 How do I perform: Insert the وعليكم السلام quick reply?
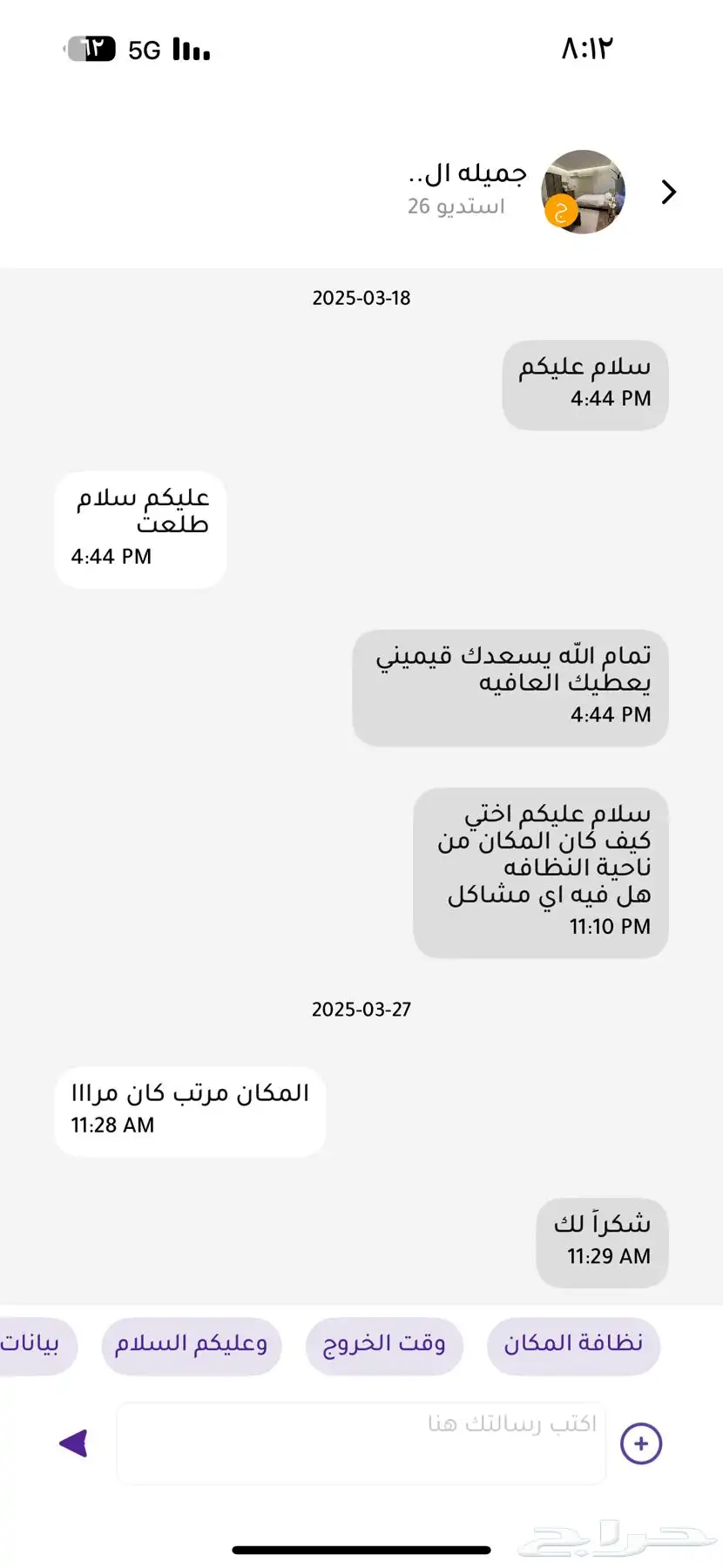click(191, 1346)
